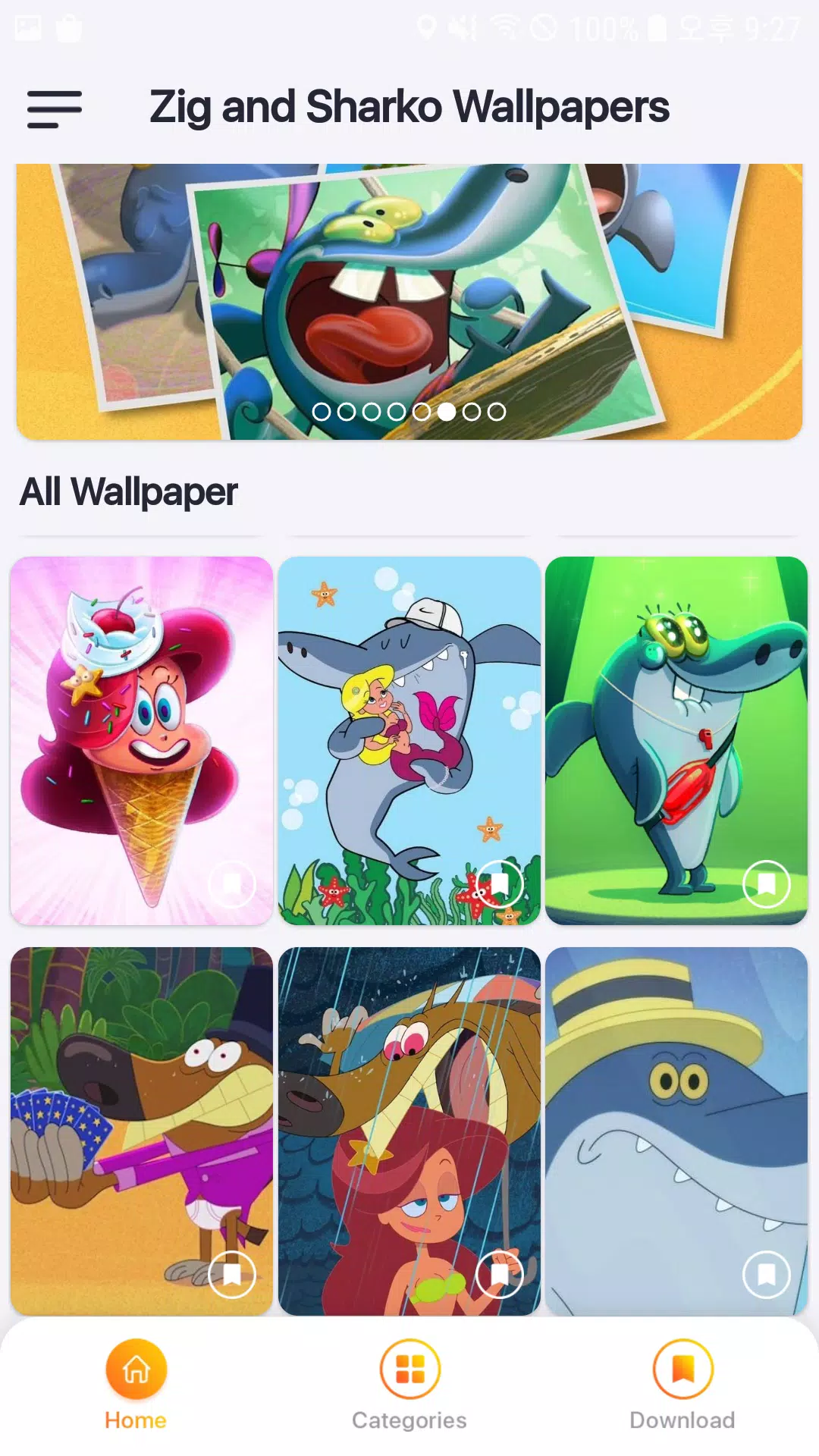Select the Home icon in bottom navigation

pos(135,1367)
